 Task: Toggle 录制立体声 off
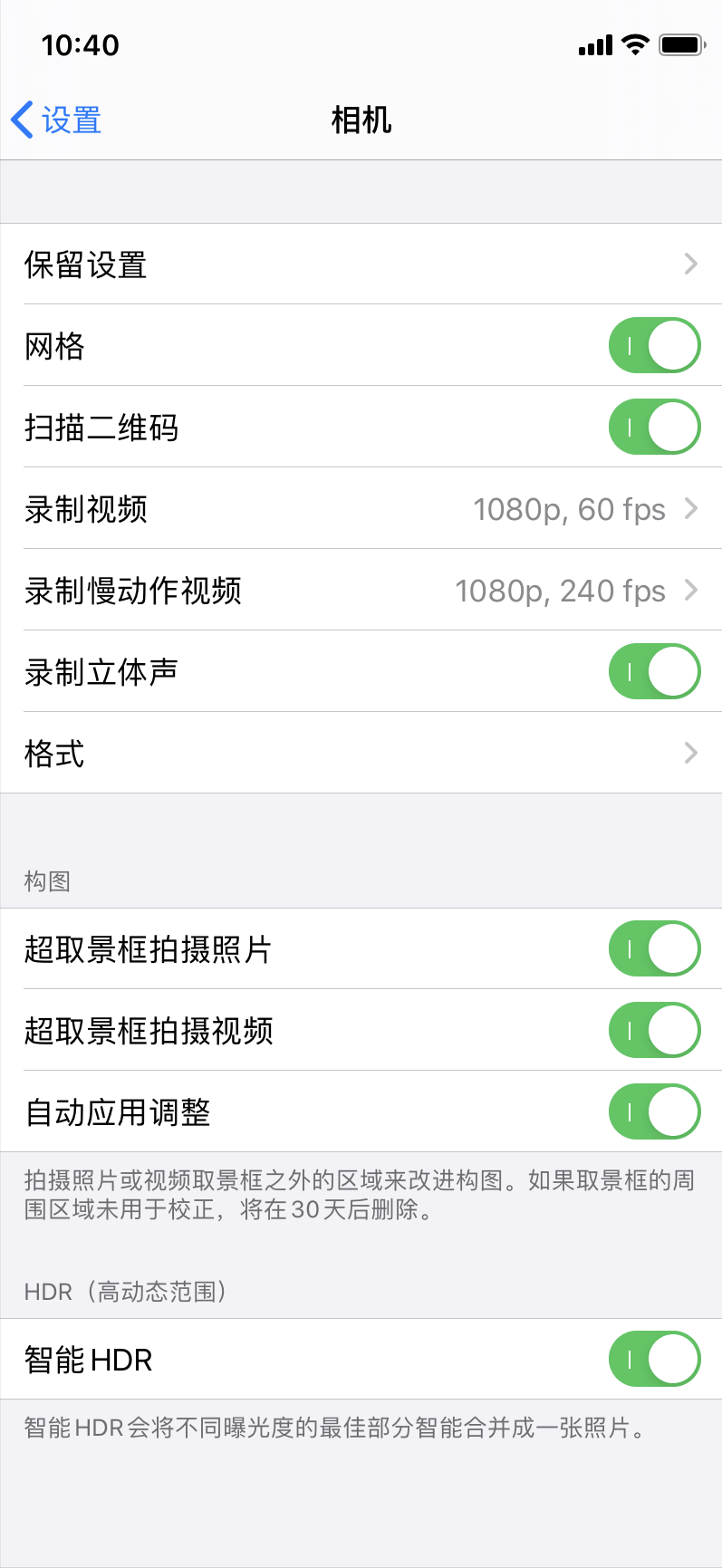[654, 671]
